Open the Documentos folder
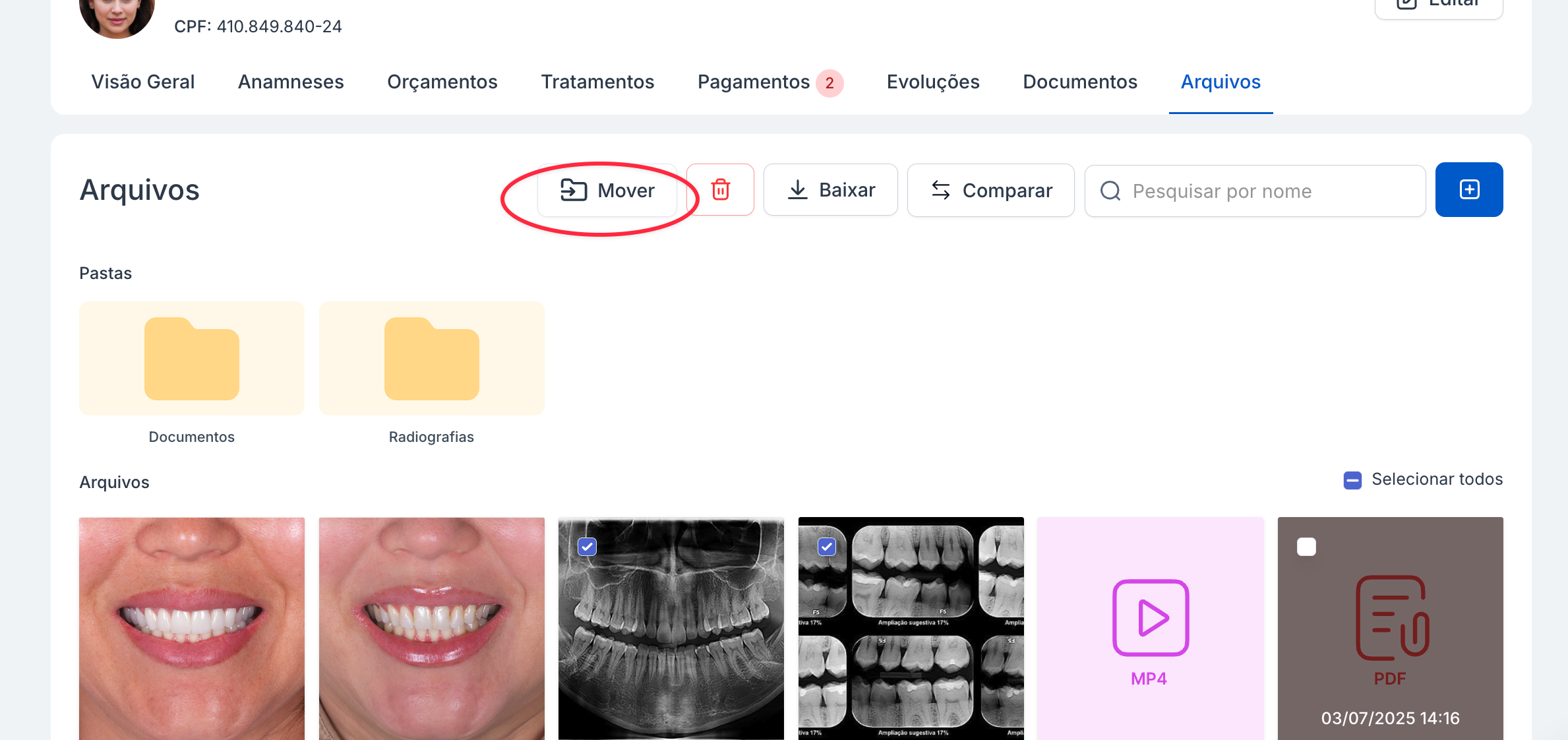Viewport: 1568px width, 740px height. [191, 359]
